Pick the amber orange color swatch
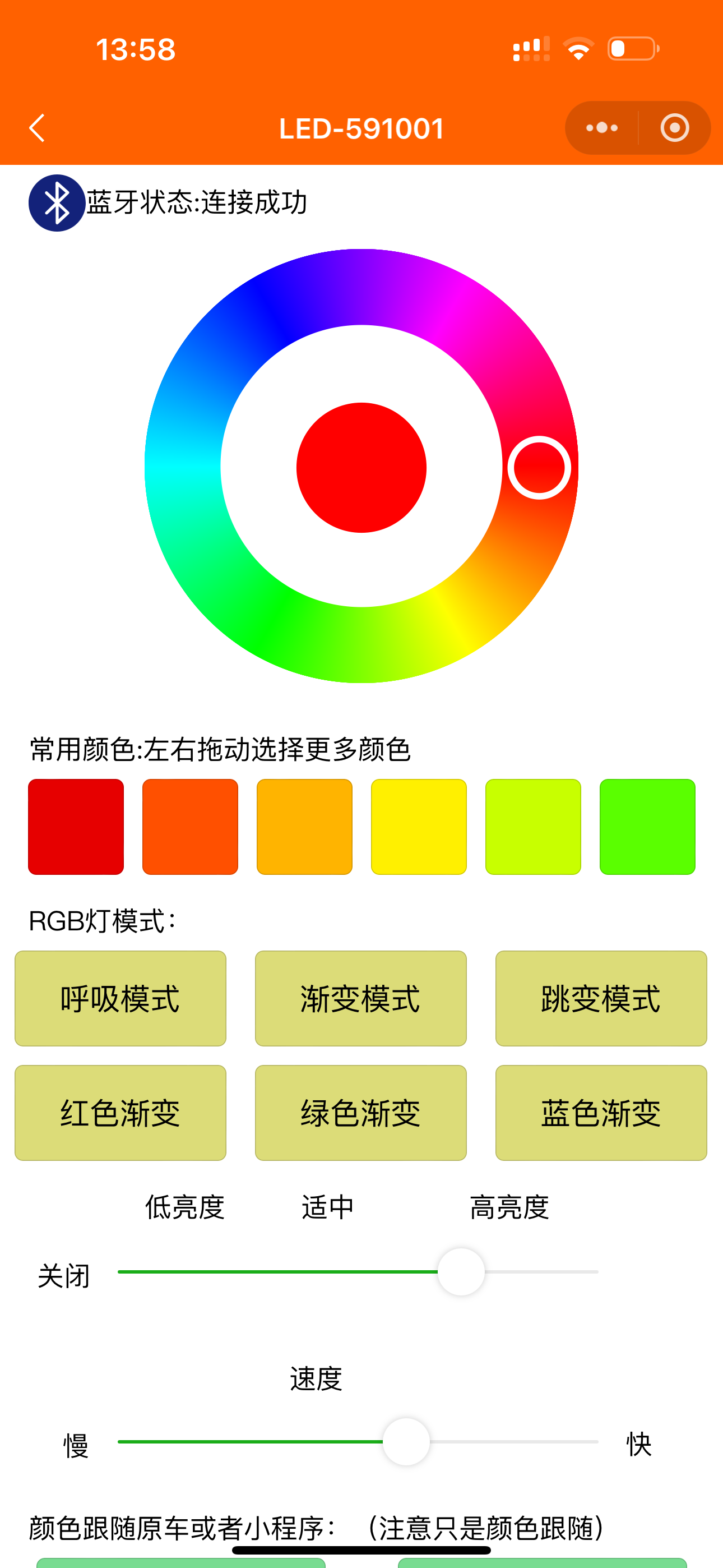 pyautogui.click(x=304, y=827)
